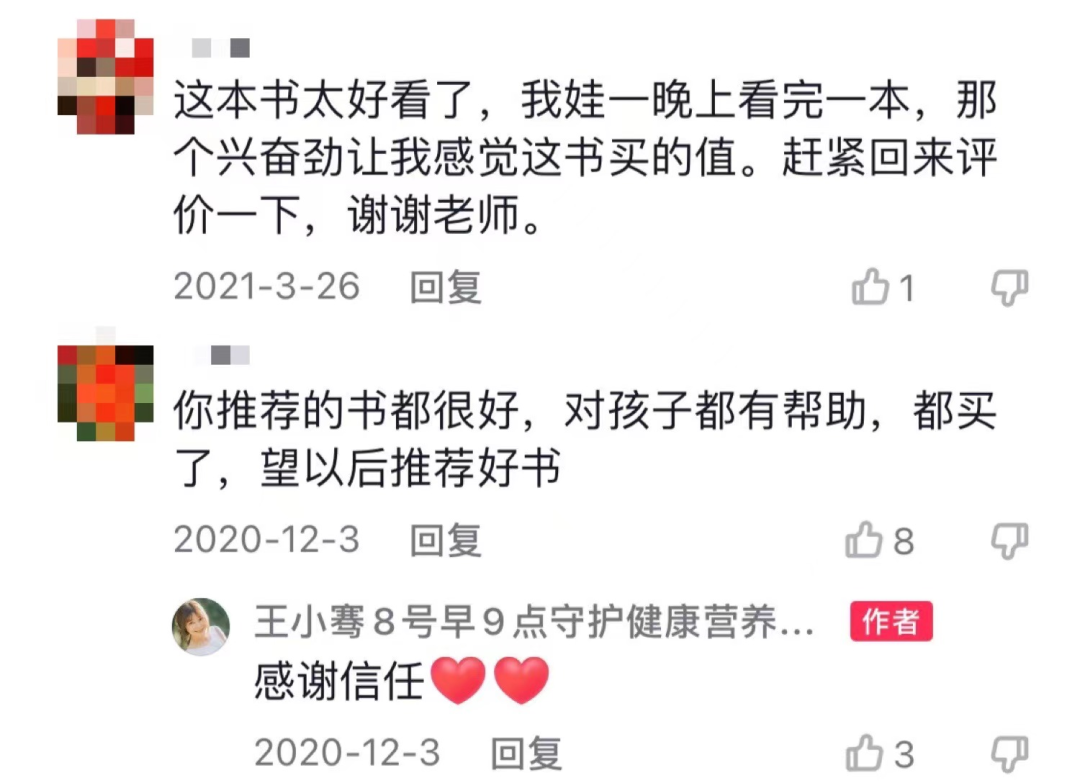Open 王小骞's profile from her avatar

[x=200, y=626]
